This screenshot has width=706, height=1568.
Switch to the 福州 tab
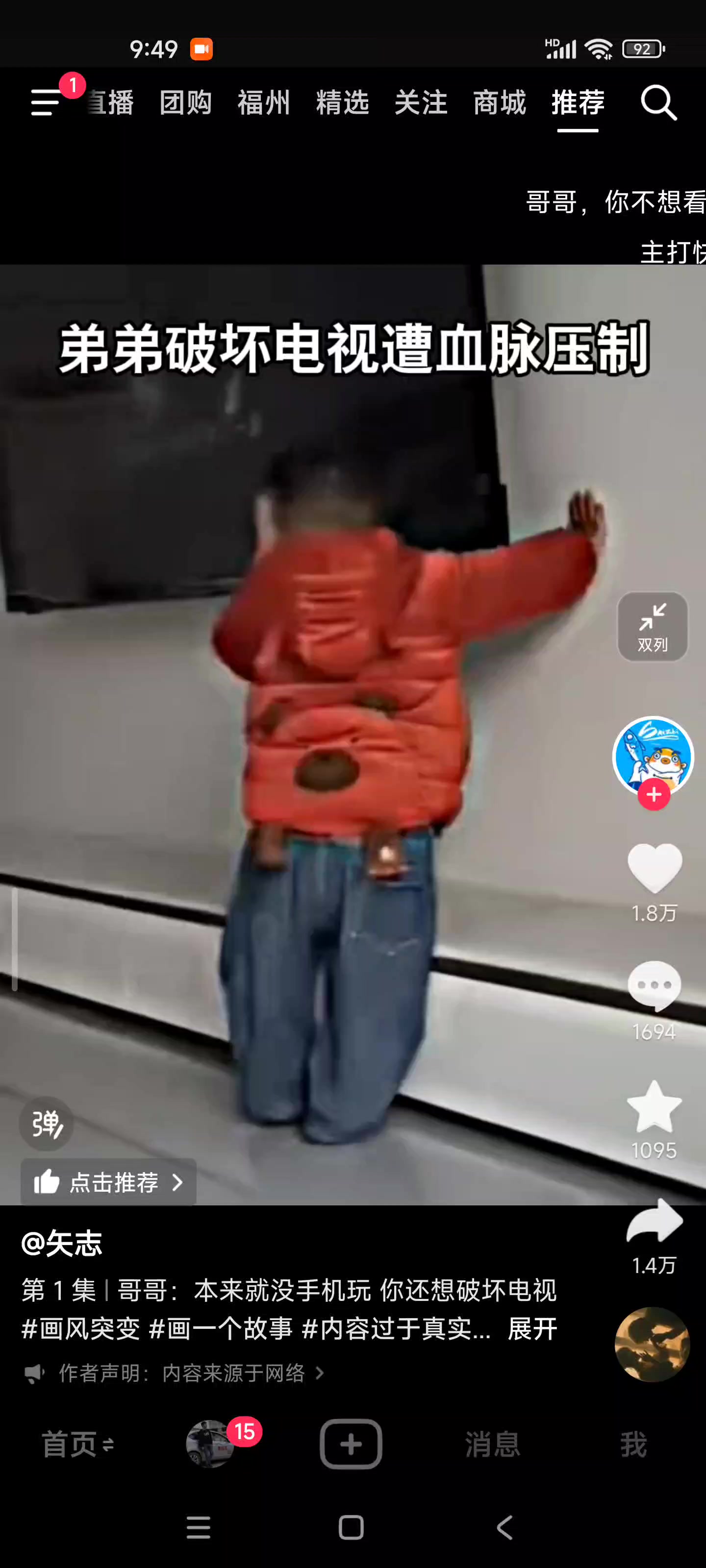tap(264, 102)
